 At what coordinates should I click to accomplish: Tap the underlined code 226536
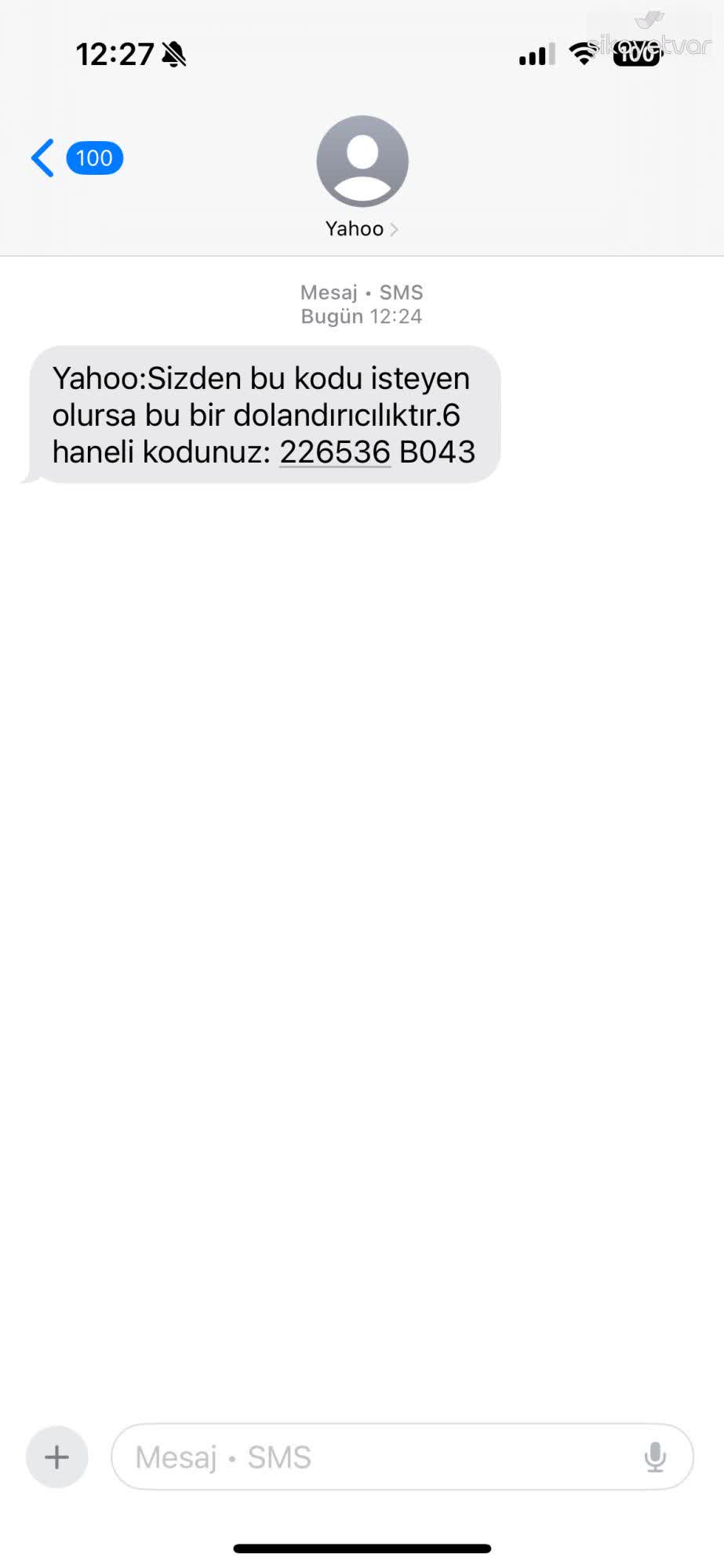336,452
